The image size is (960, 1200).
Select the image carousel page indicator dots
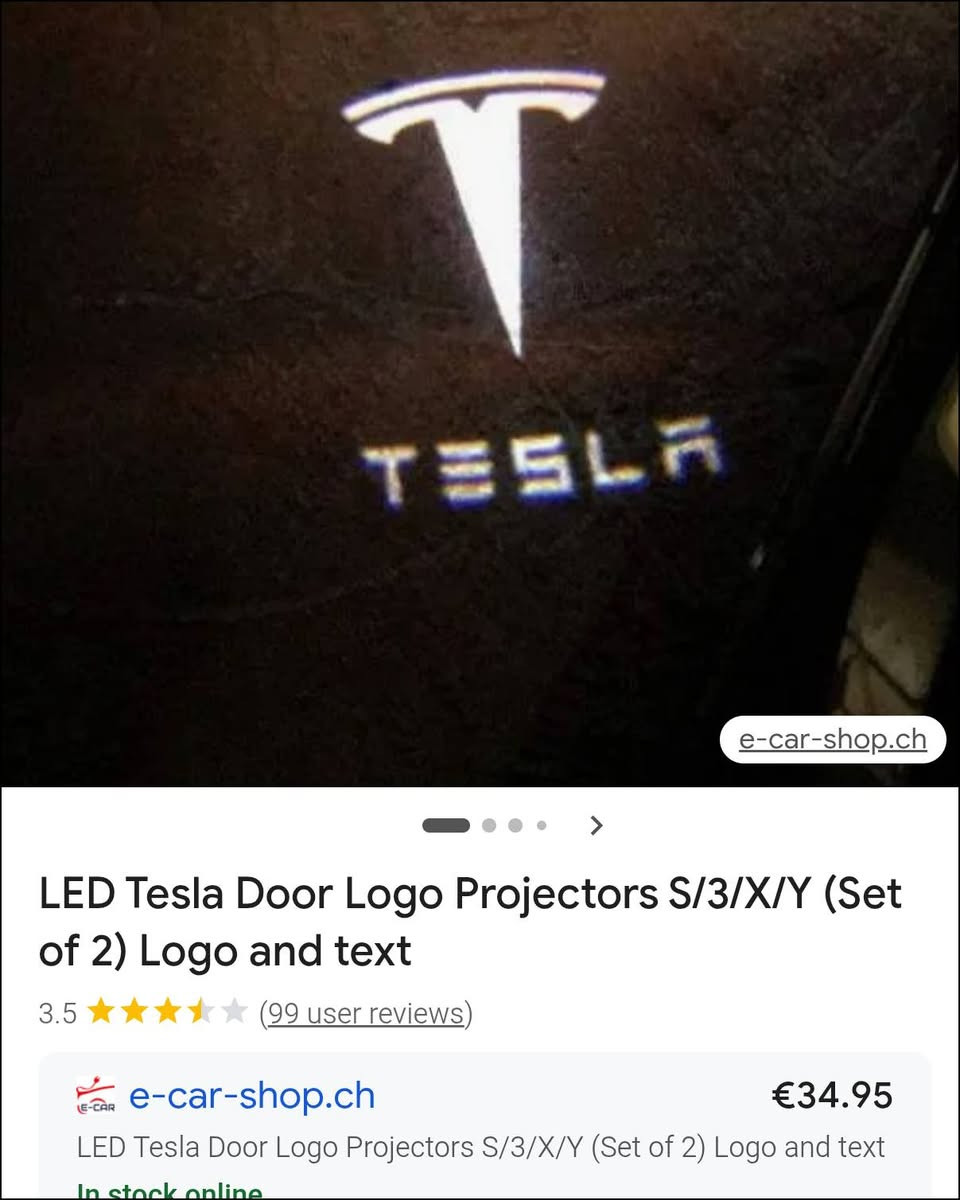[x=485, y=825]
